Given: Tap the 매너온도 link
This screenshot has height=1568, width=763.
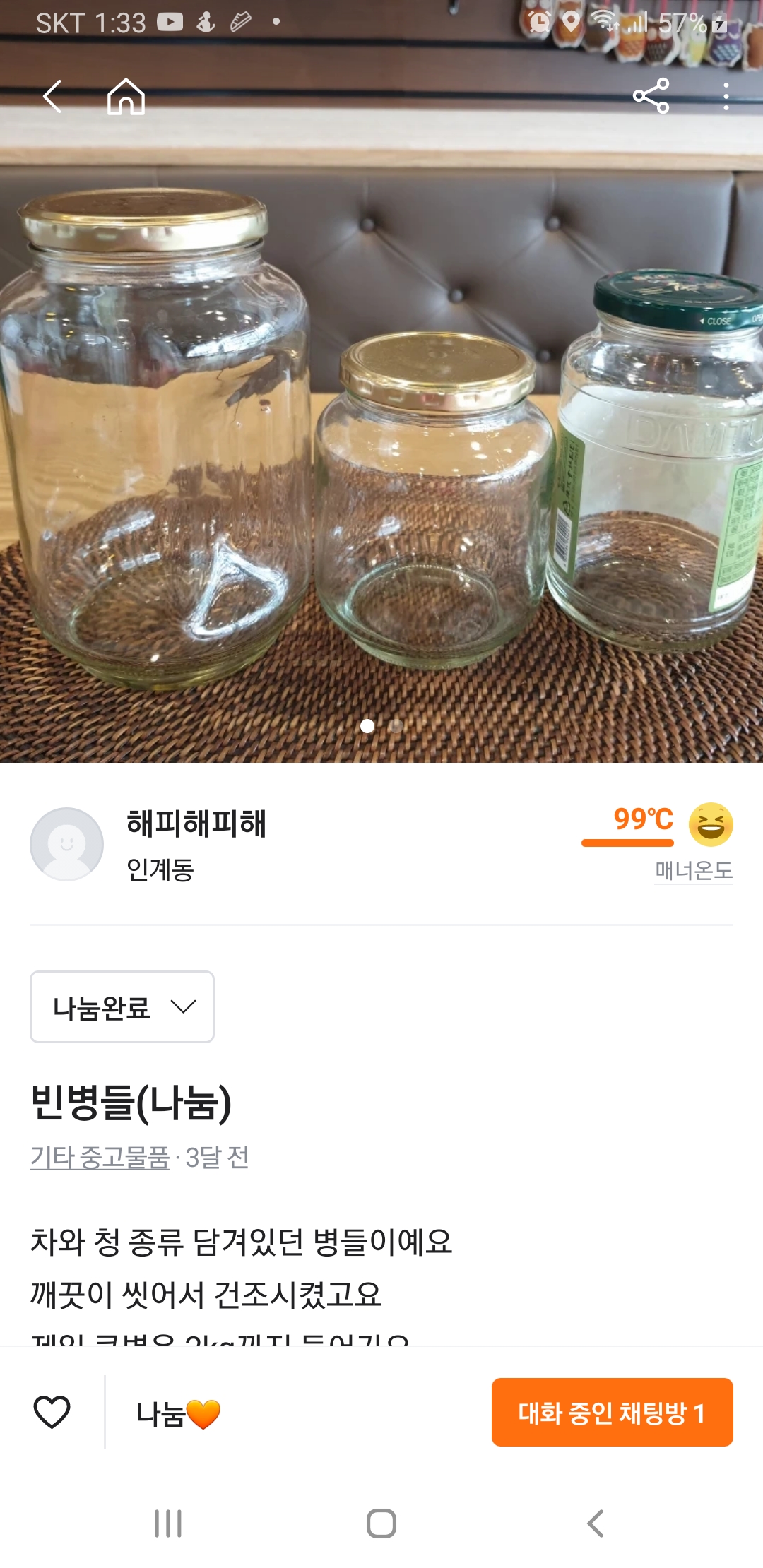Looking at the screenshot, I should coord(693,870).
